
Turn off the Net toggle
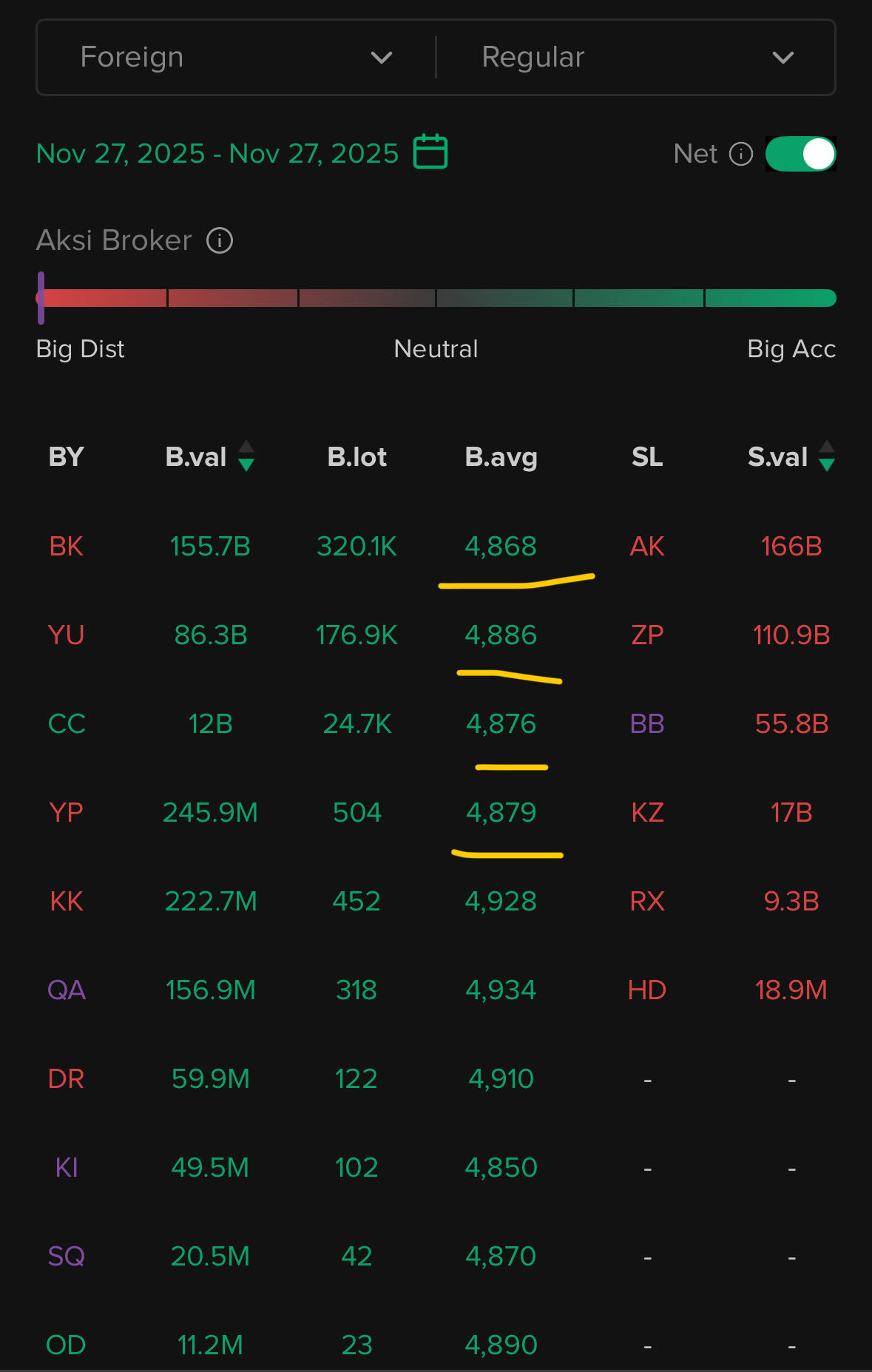(x=800, y=154)
